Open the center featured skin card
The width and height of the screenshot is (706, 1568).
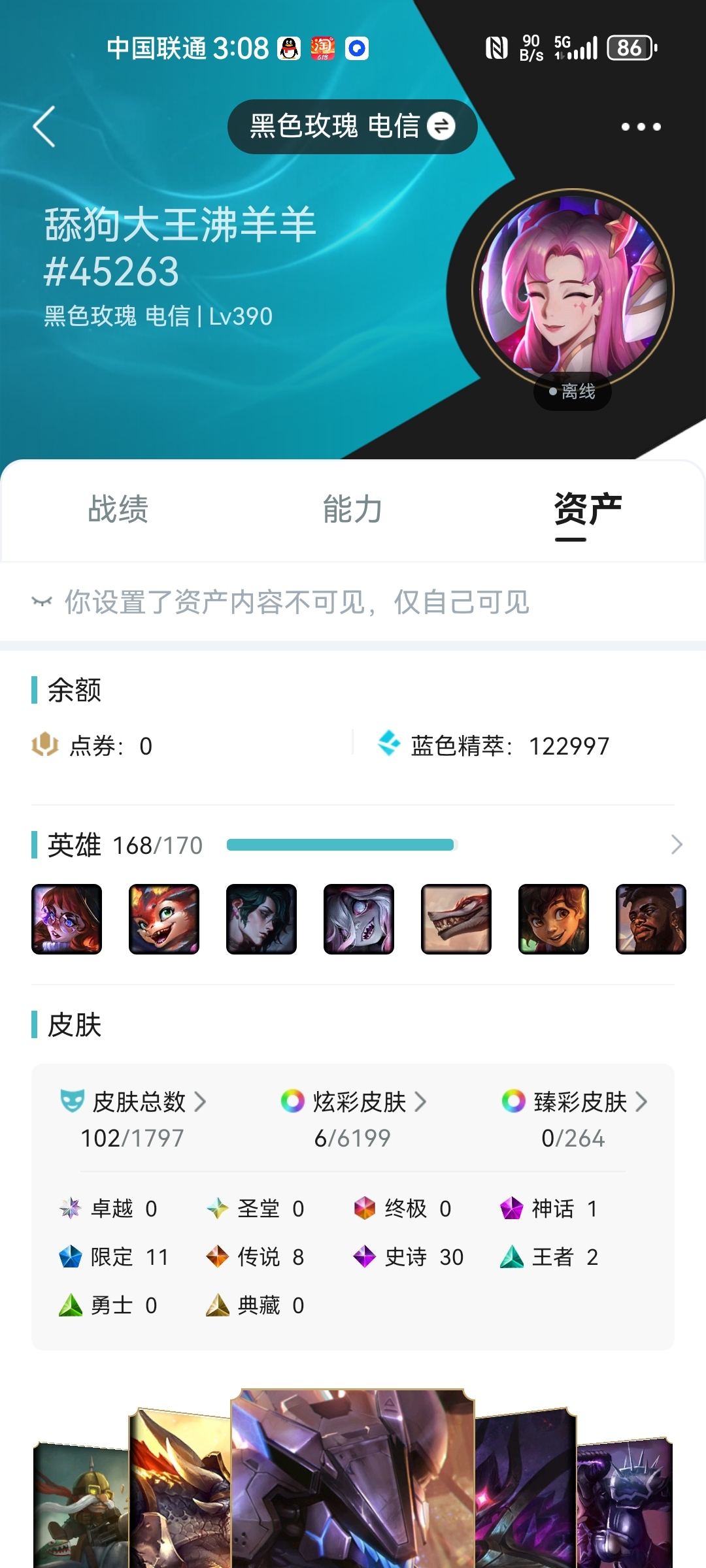coord(353,1478)
